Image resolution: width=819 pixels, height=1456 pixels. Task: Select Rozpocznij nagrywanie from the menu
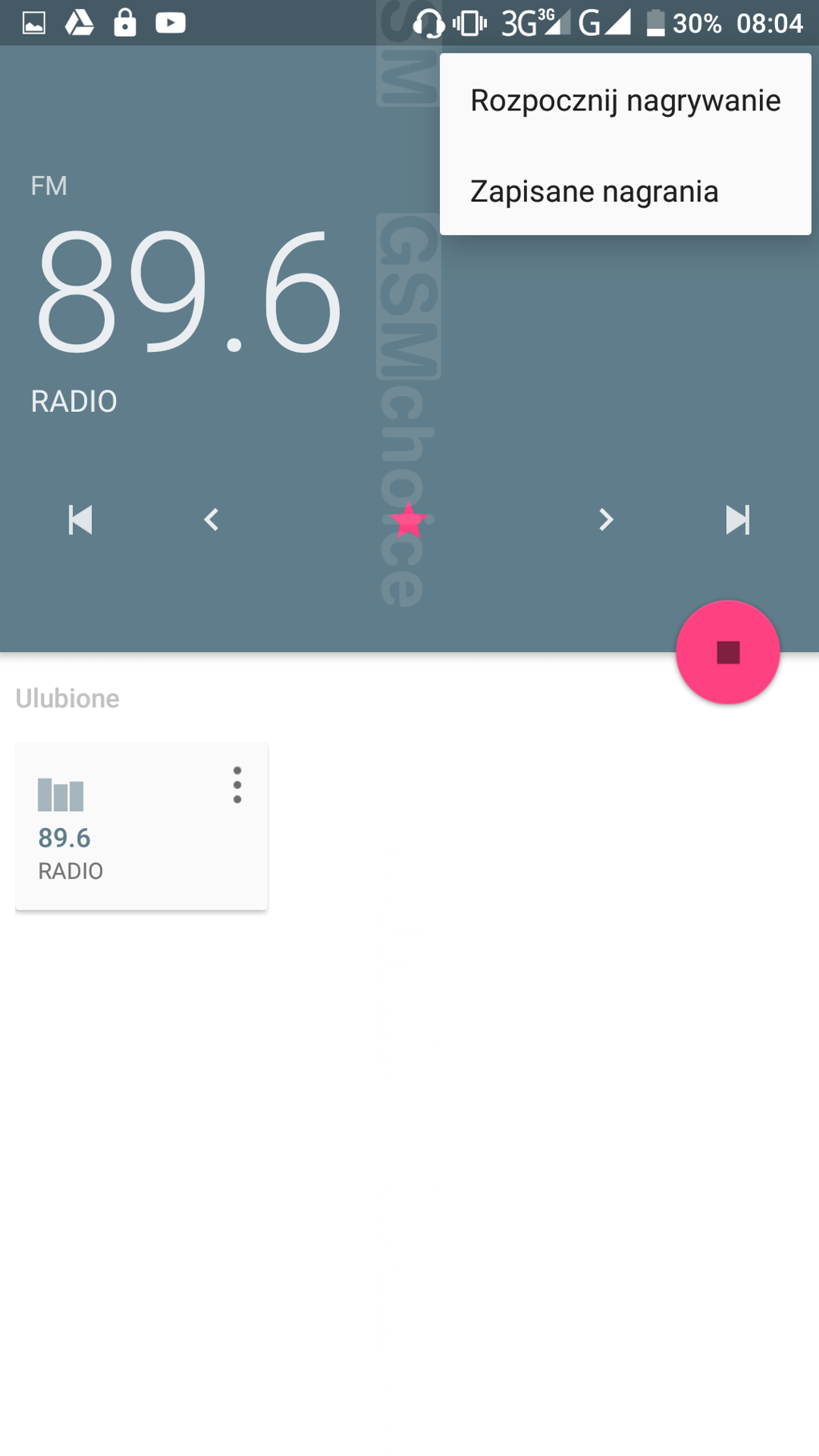click(625, 101)
